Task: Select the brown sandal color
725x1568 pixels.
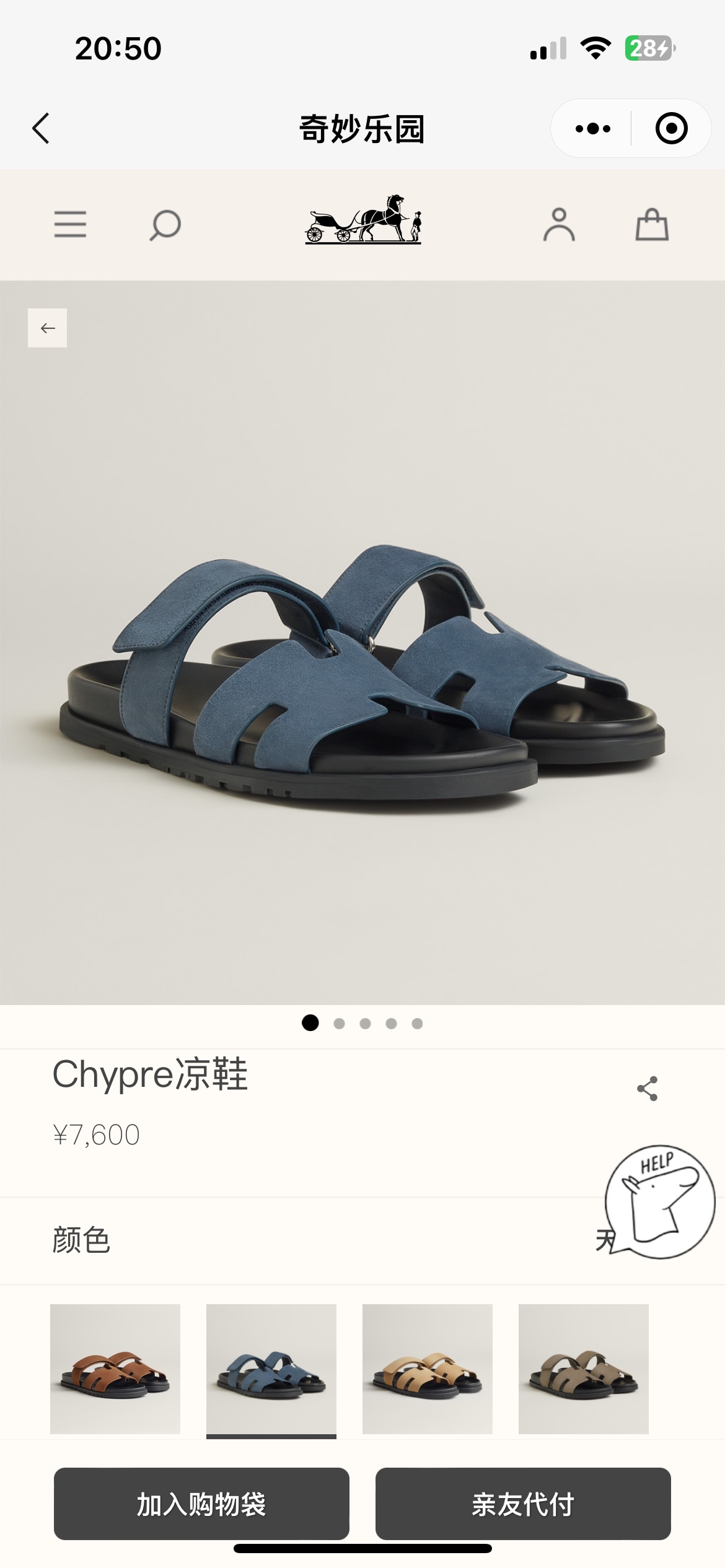Action: pos(115,1369)
